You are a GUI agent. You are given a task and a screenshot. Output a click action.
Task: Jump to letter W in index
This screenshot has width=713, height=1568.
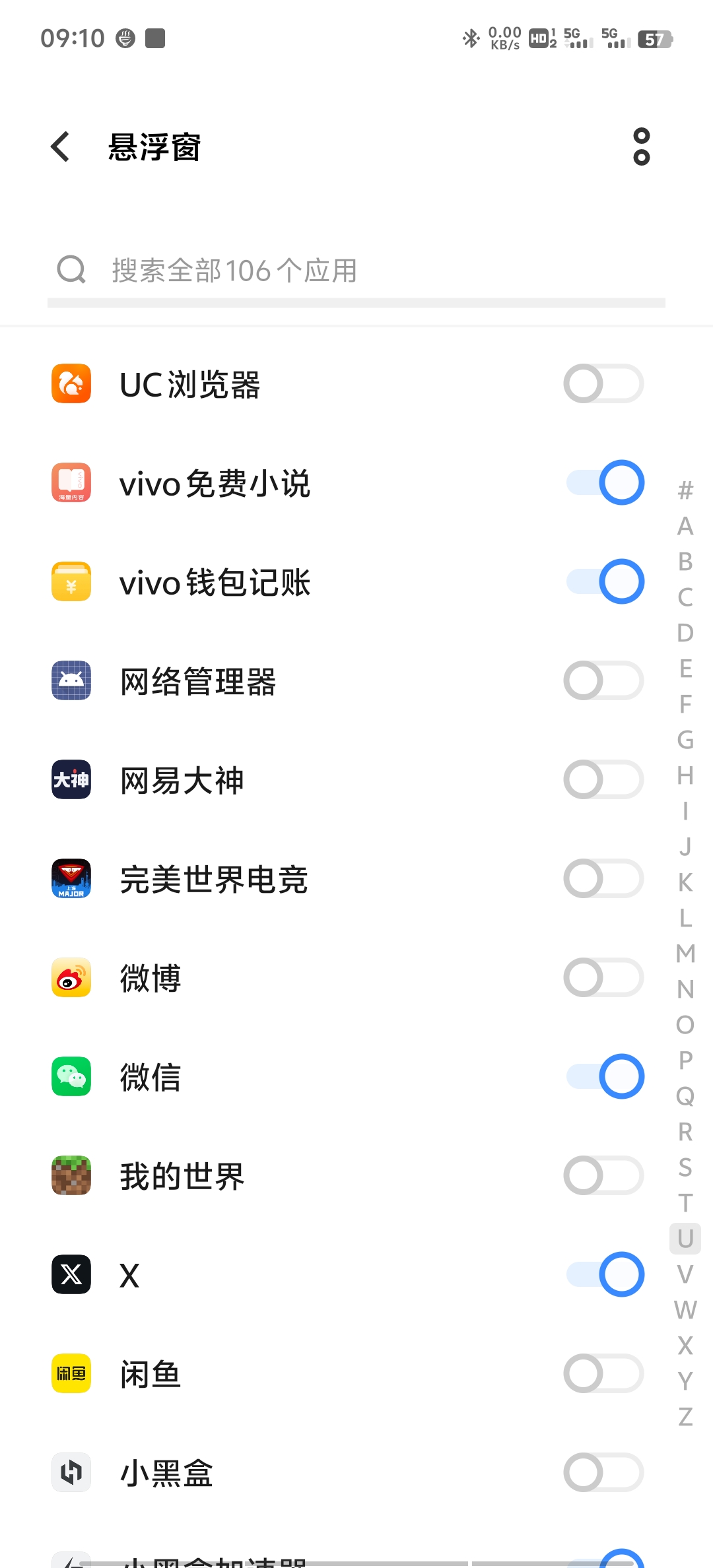(x=685, y=1310)
